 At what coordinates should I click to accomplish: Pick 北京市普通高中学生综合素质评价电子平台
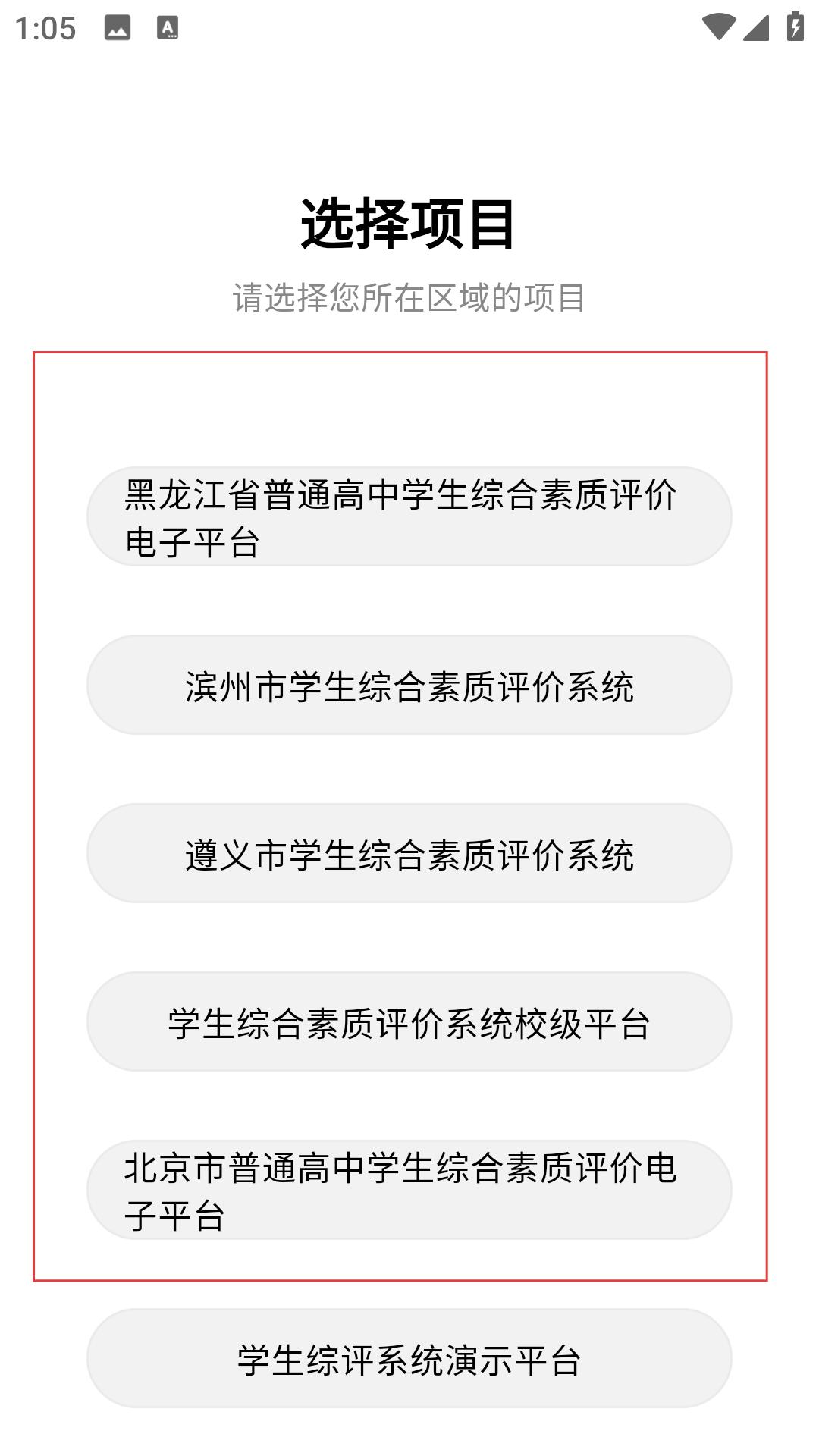(409, 1190)
